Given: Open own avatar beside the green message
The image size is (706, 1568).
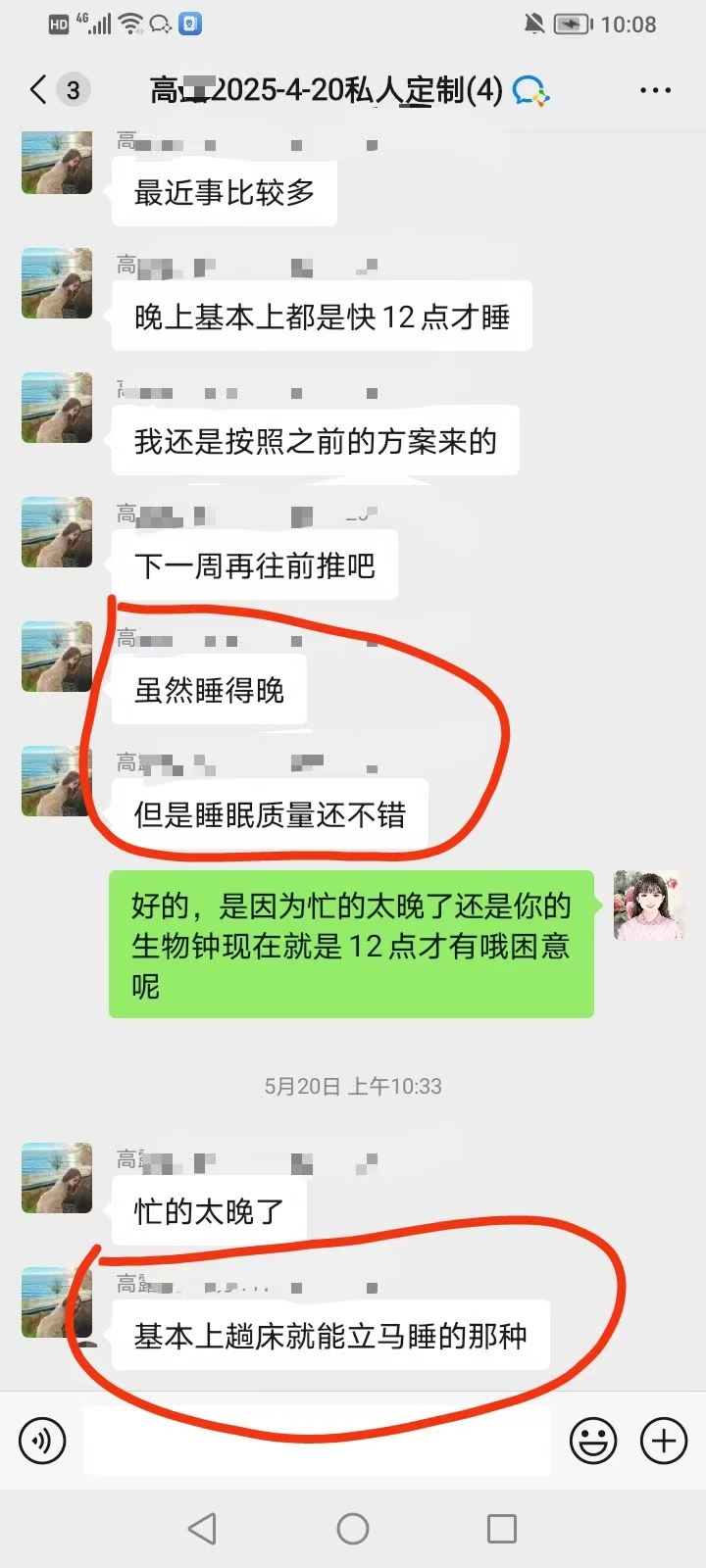Looking at the screenshot, I should point(648,906).
